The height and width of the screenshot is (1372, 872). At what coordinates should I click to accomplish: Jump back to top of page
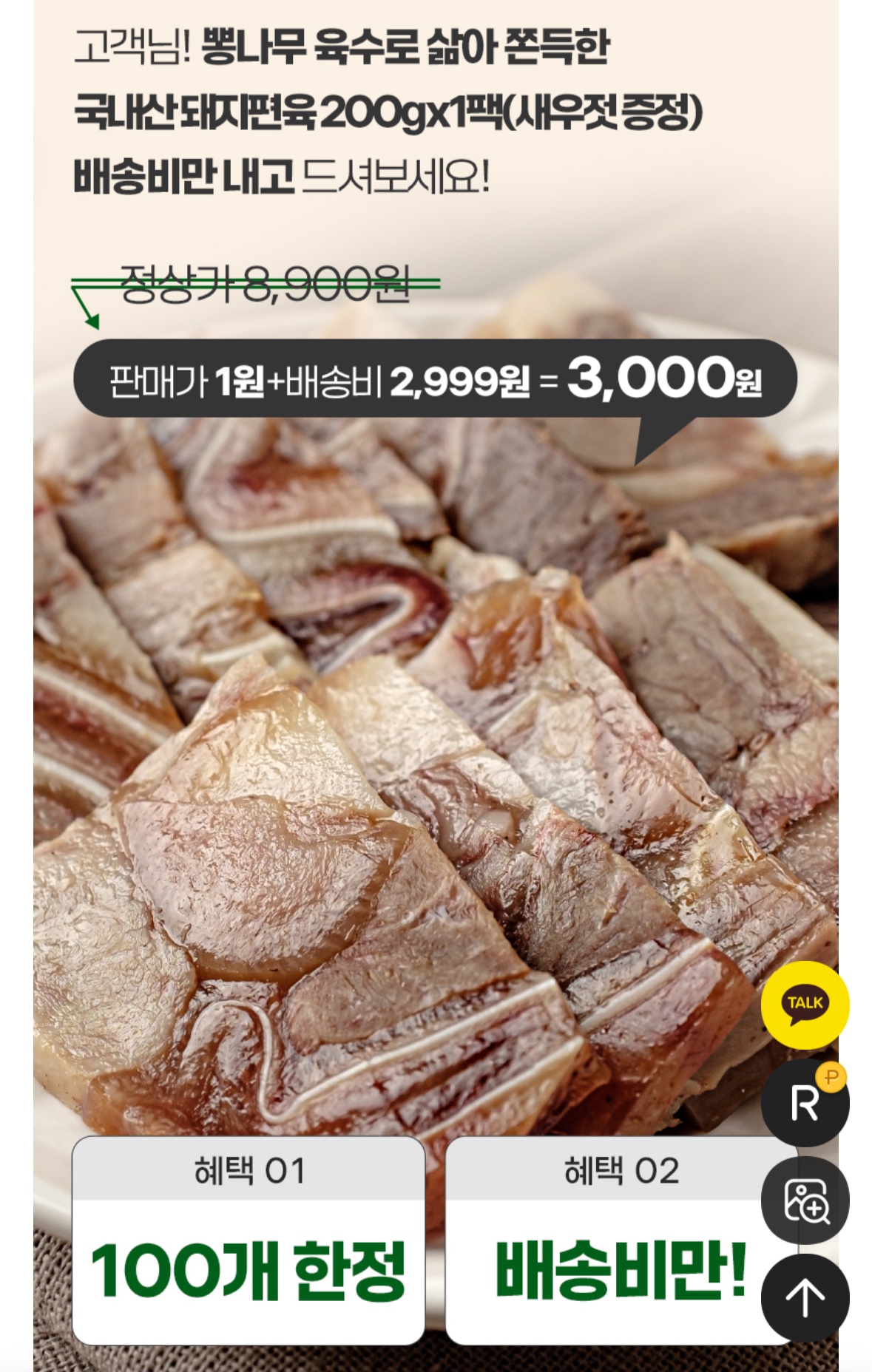coord(805,1298)
